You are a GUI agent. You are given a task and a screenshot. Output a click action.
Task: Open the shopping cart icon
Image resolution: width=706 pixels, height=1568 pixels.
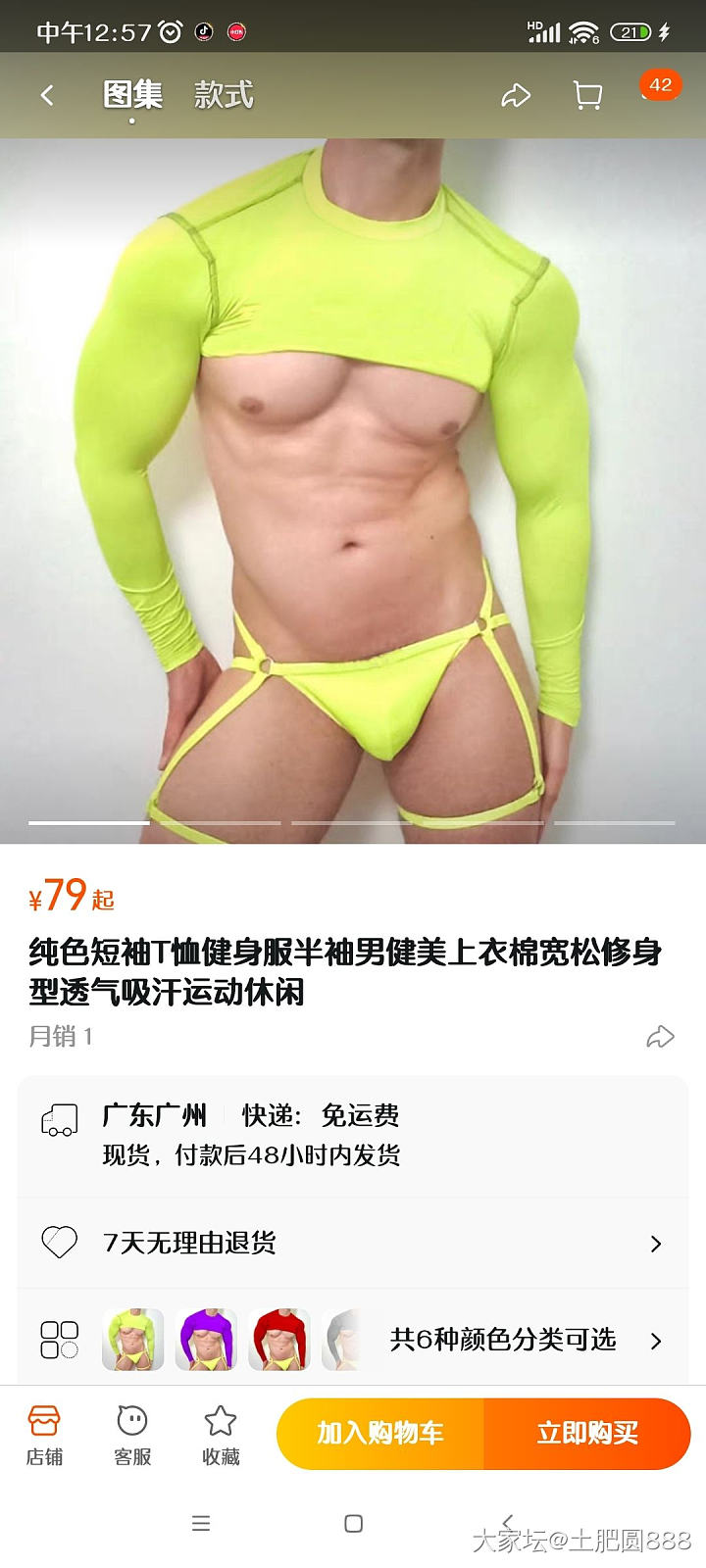point(587,95)
